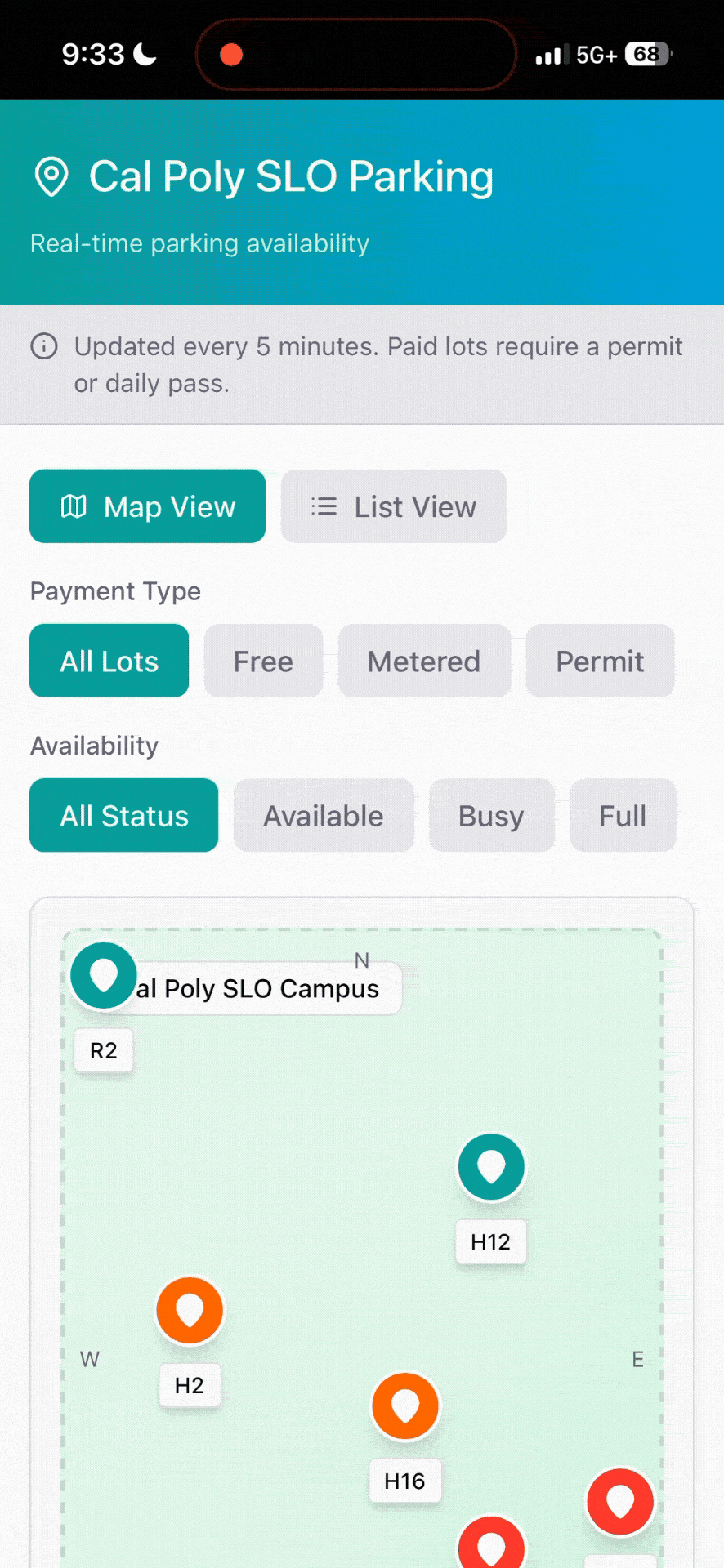Show only Available lots
This screenshot has width=724, height=1568.
324,815
